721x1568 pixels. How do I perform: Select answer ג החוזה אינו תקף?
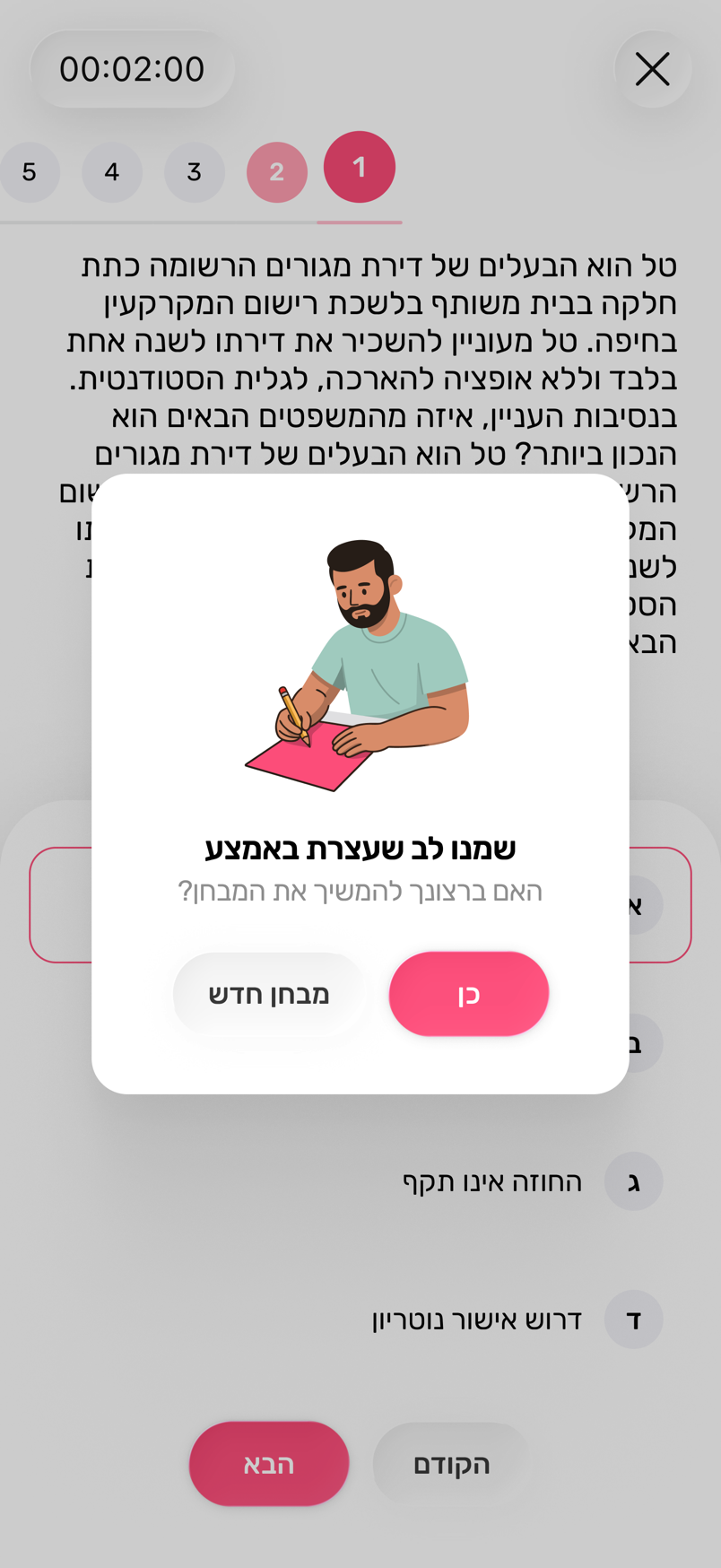coord(360,1181)
